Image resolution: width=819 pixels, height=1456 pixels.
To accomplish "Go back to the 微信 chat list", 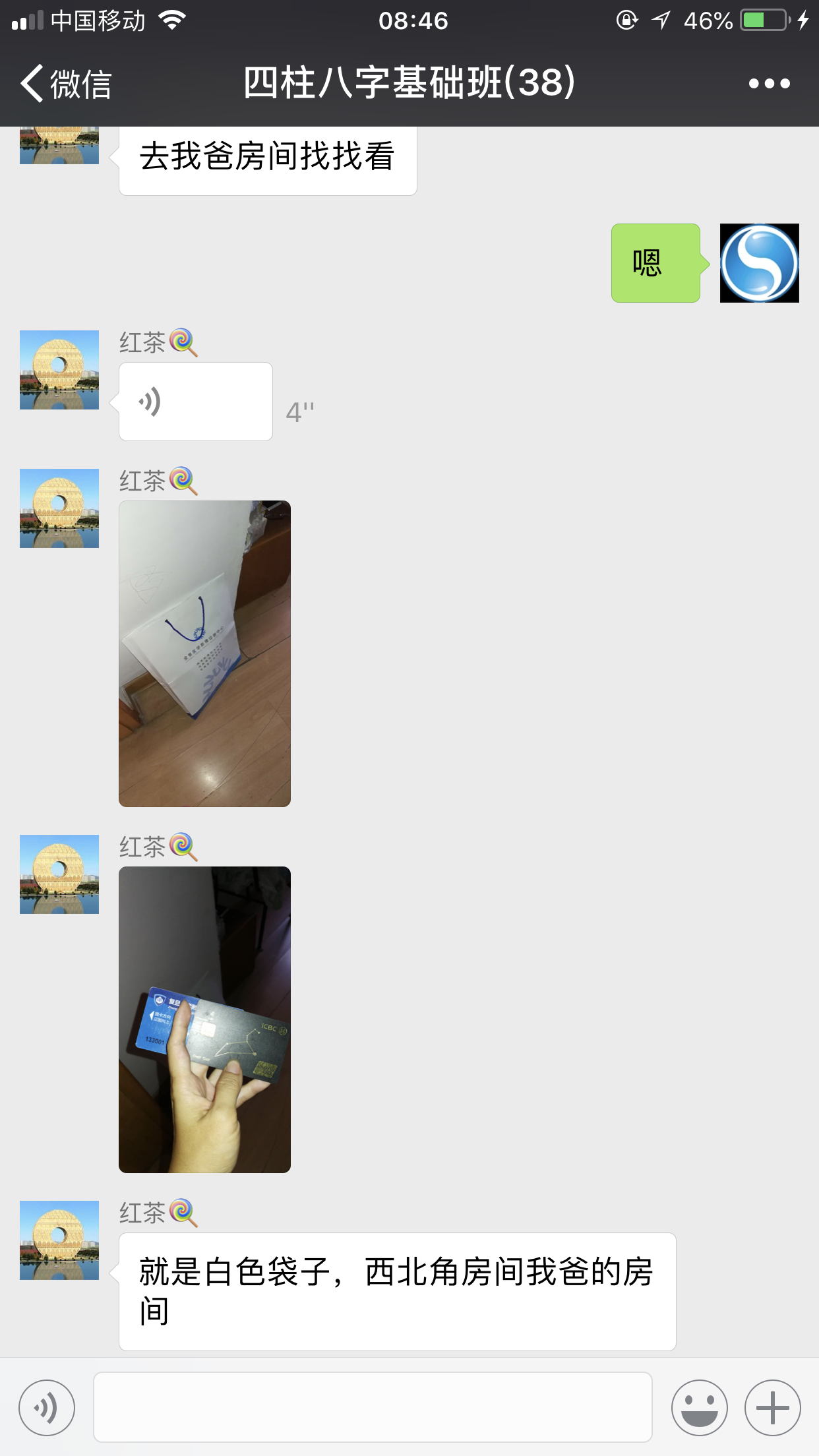I will pos(65,84).
